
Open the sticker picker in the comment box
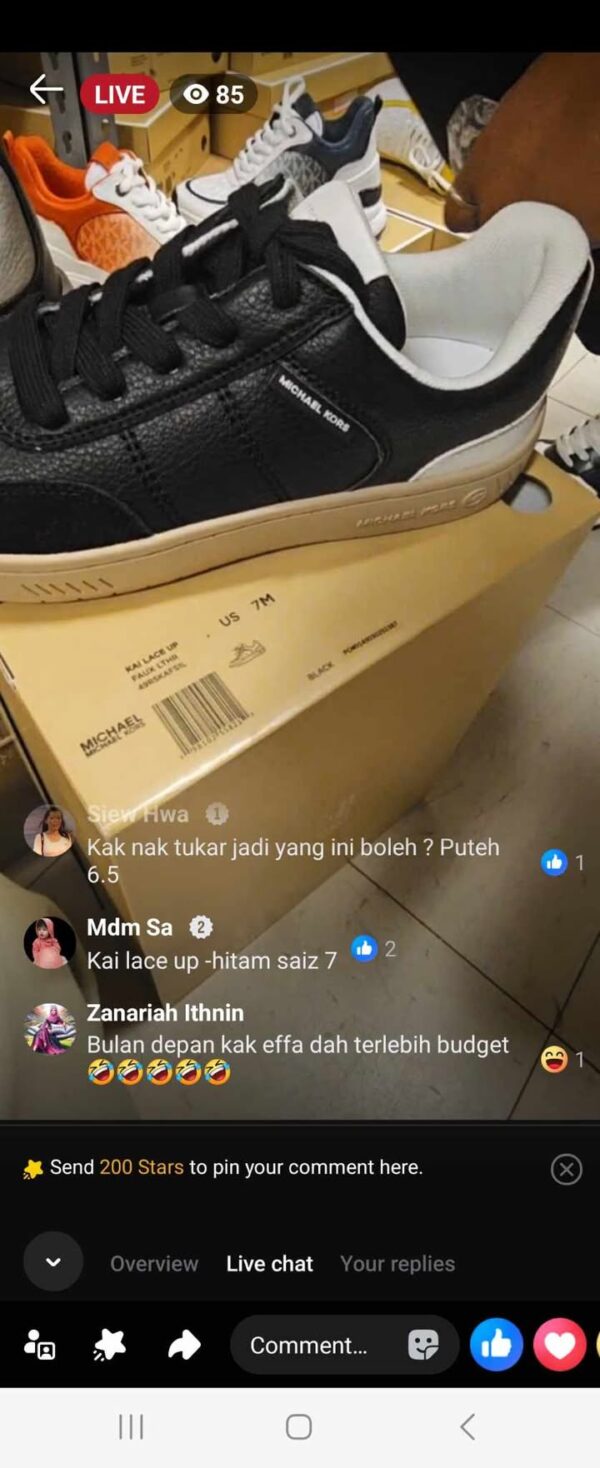click(x=423, y=1345)
